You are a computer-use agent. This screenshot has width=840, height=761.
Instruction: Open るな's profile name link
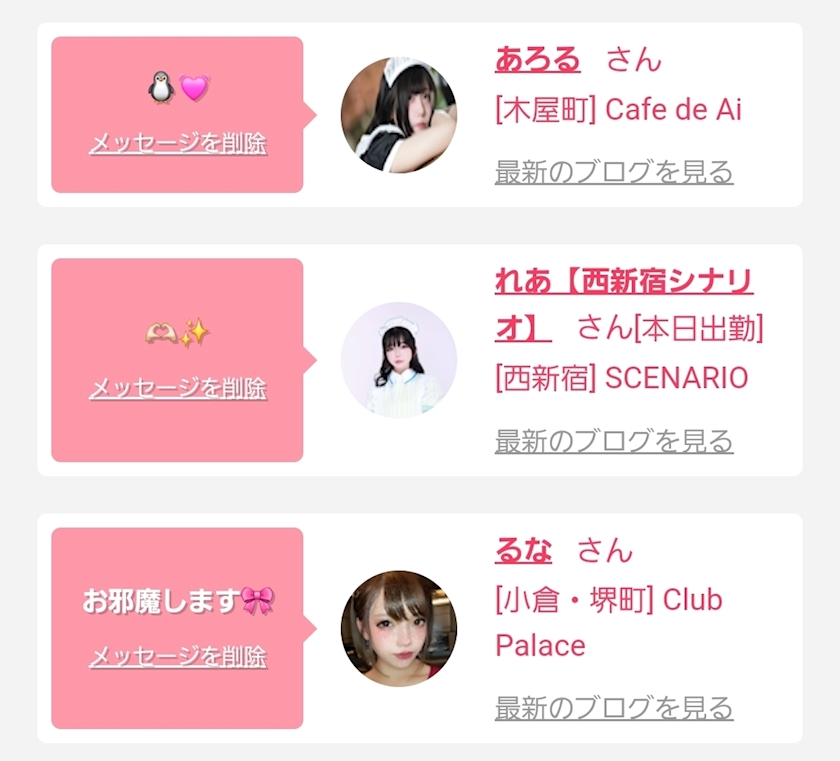coord(523,550)
